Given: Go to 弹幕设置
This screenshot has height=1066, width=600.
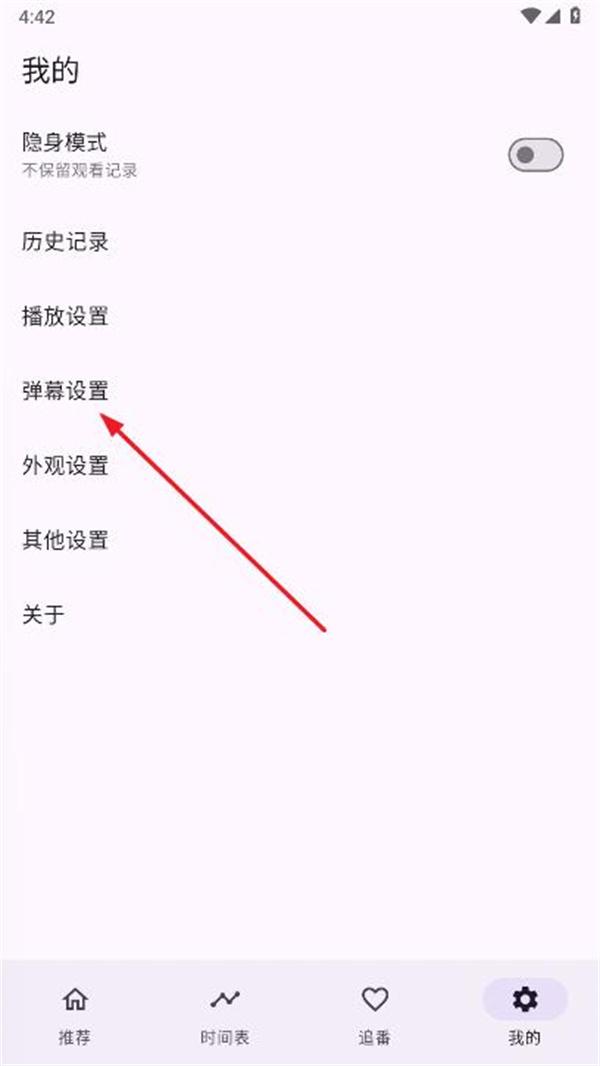Looking at the screenshot, I should pos(66,391).
